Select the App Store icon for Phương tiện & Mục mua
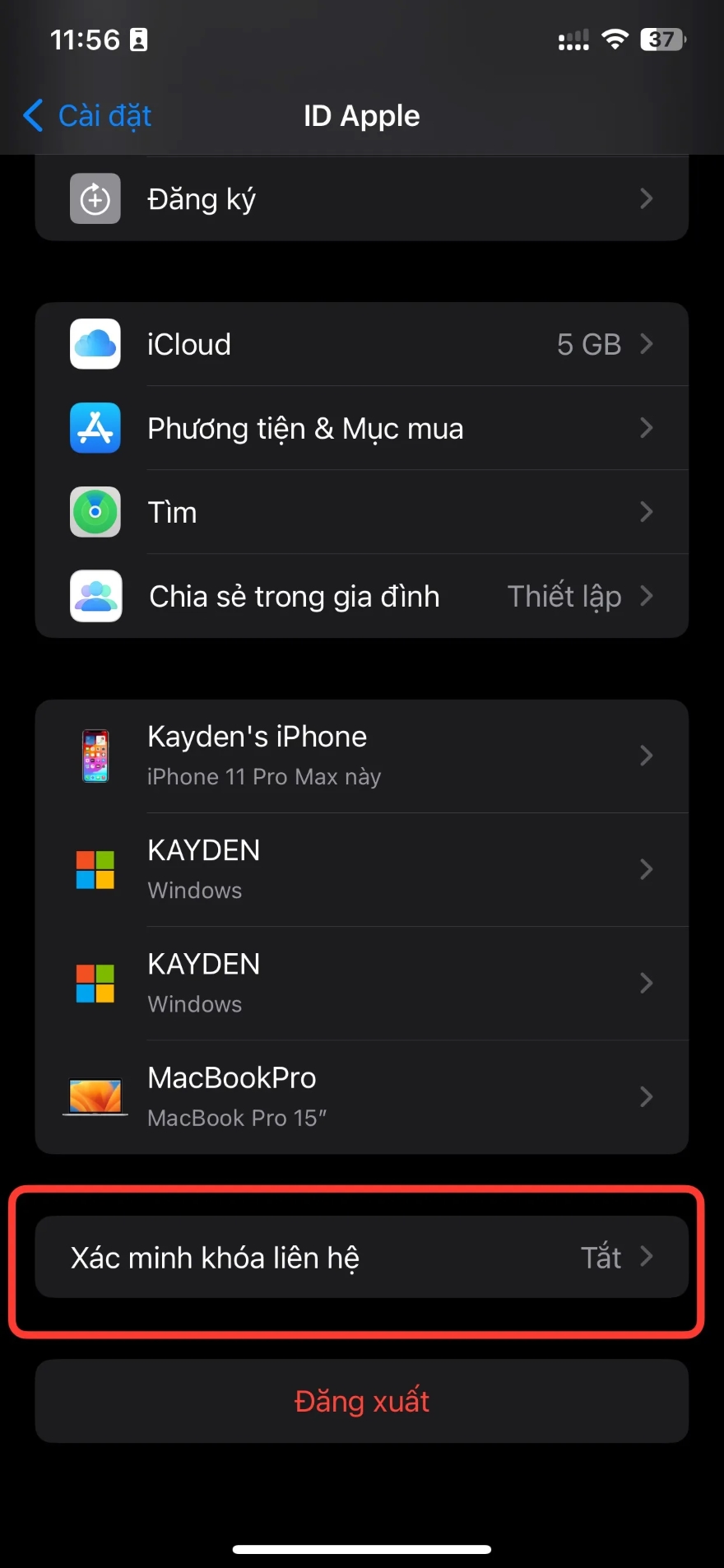This screenshot has height=1568, width=724. tap(95, 428)
